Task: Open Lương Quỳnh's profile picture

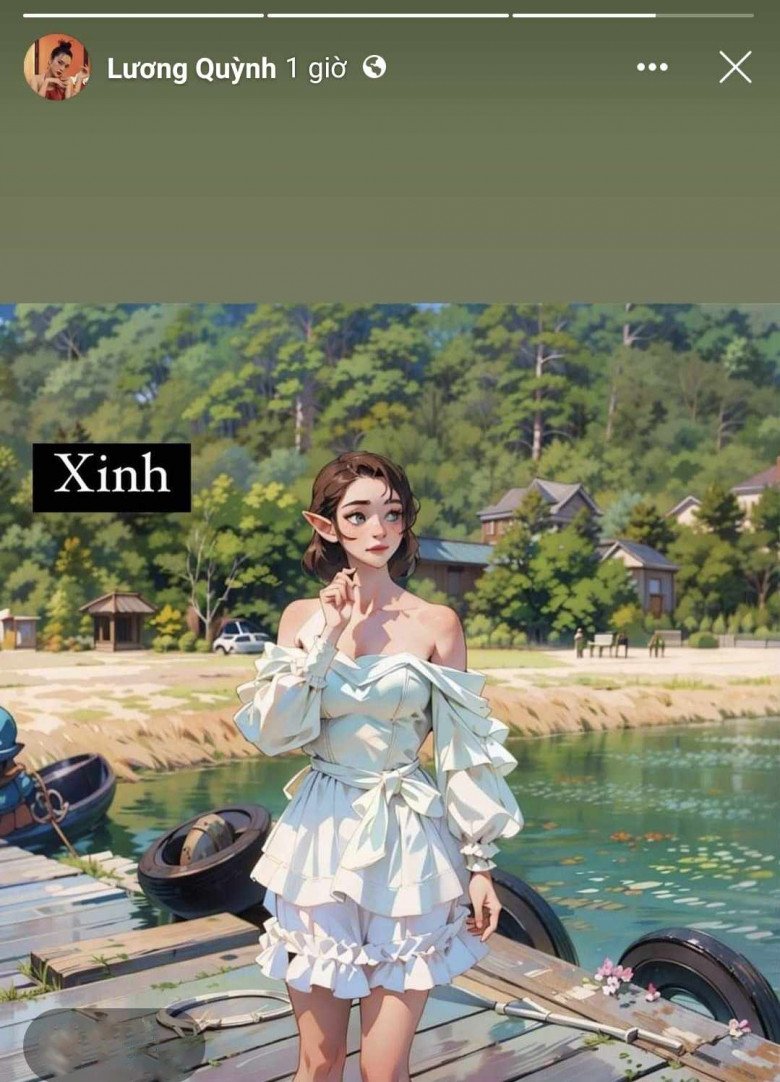Action: click(56, 67)
